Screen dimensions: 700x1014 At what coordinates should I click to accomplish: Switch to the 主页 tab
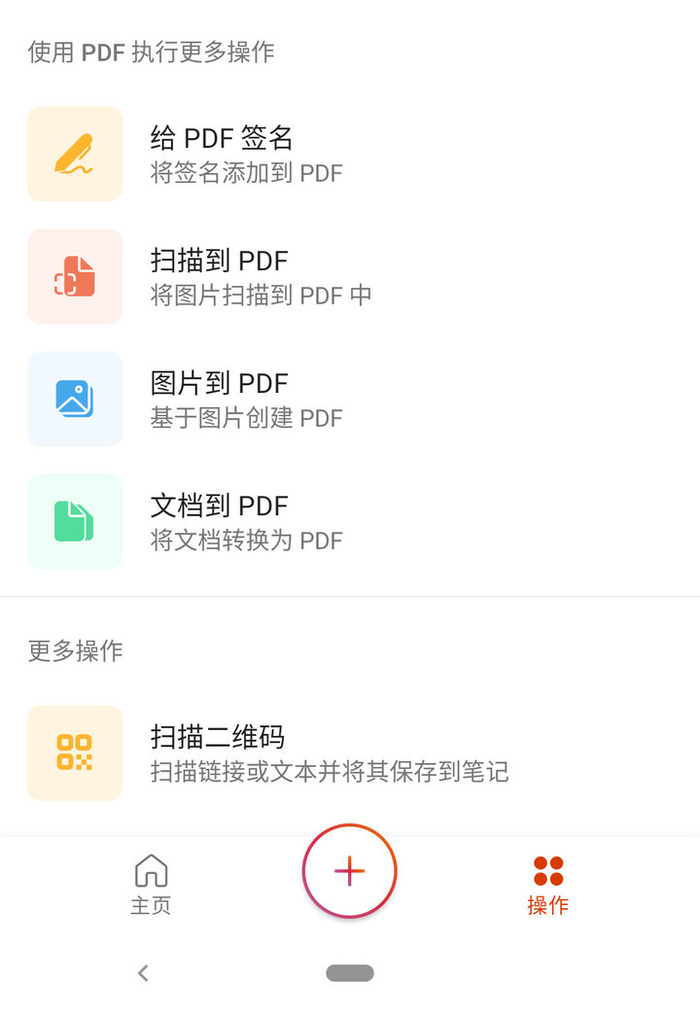(x=151, y=884)
